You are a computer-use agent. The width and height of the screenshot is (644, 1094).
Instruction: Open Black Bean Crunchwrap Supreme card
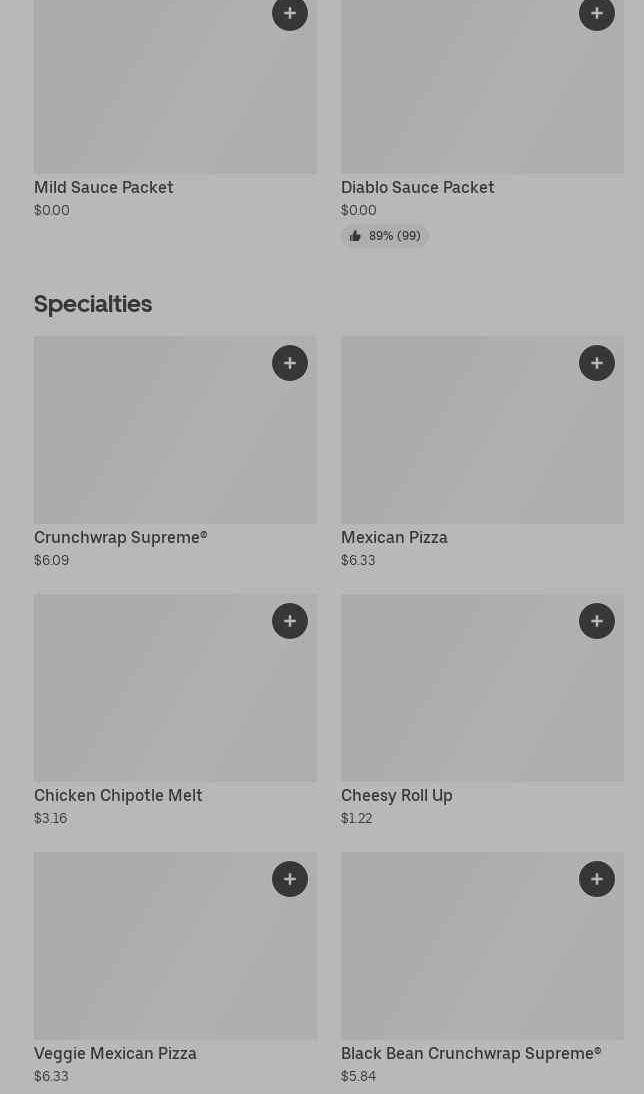click(x=482, y=968)
